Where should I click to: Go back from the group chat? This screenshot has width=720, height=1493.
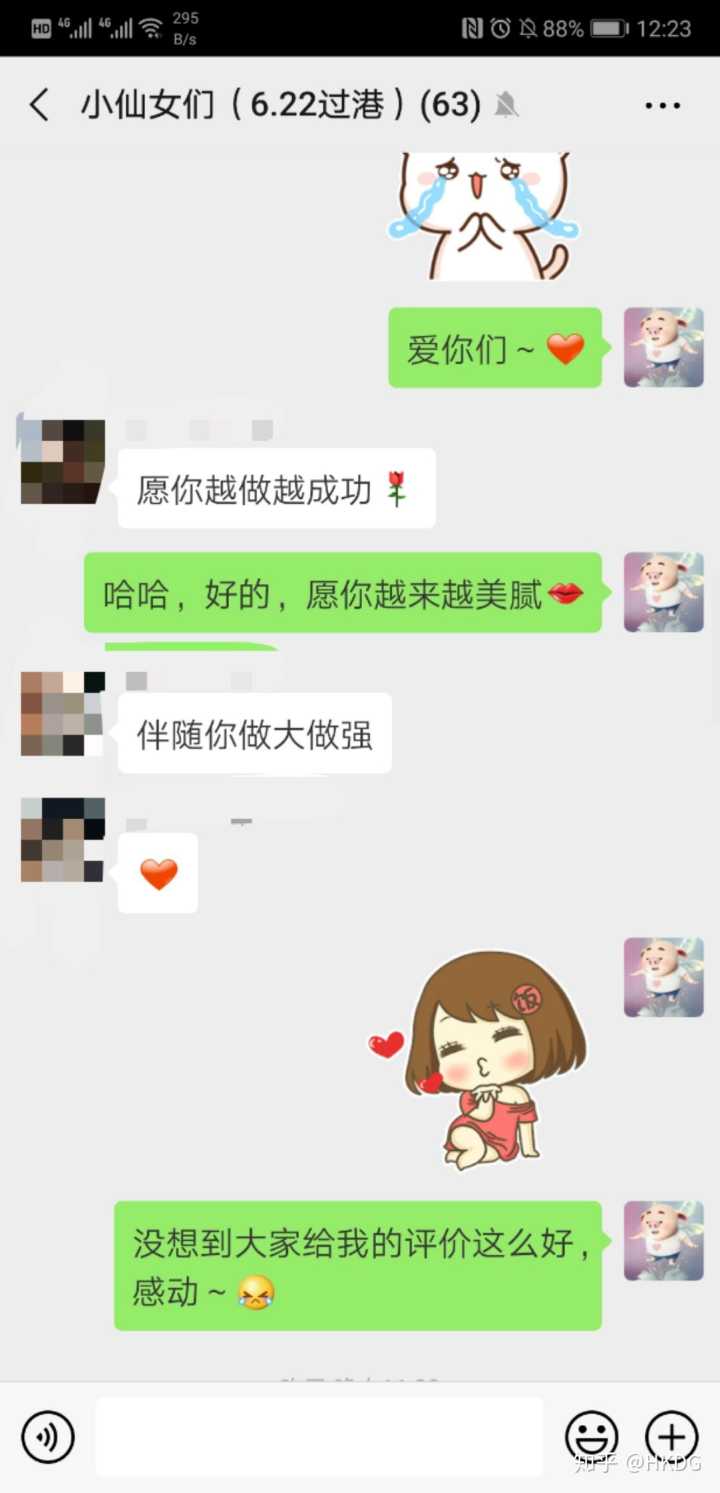pyautogui.click(x=39, y=105)
